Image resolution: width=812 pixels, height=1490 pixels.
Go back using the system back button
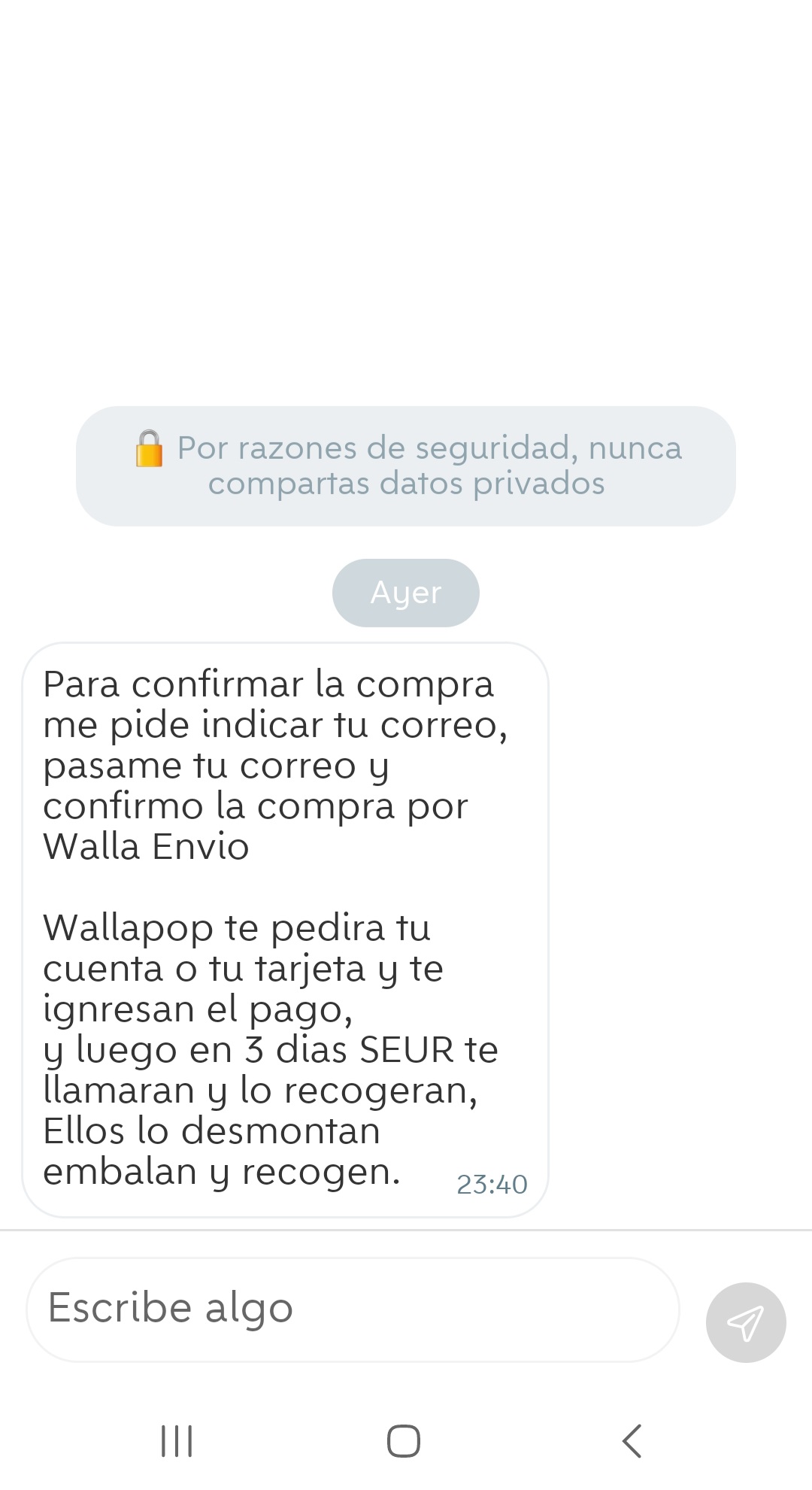632,1441
